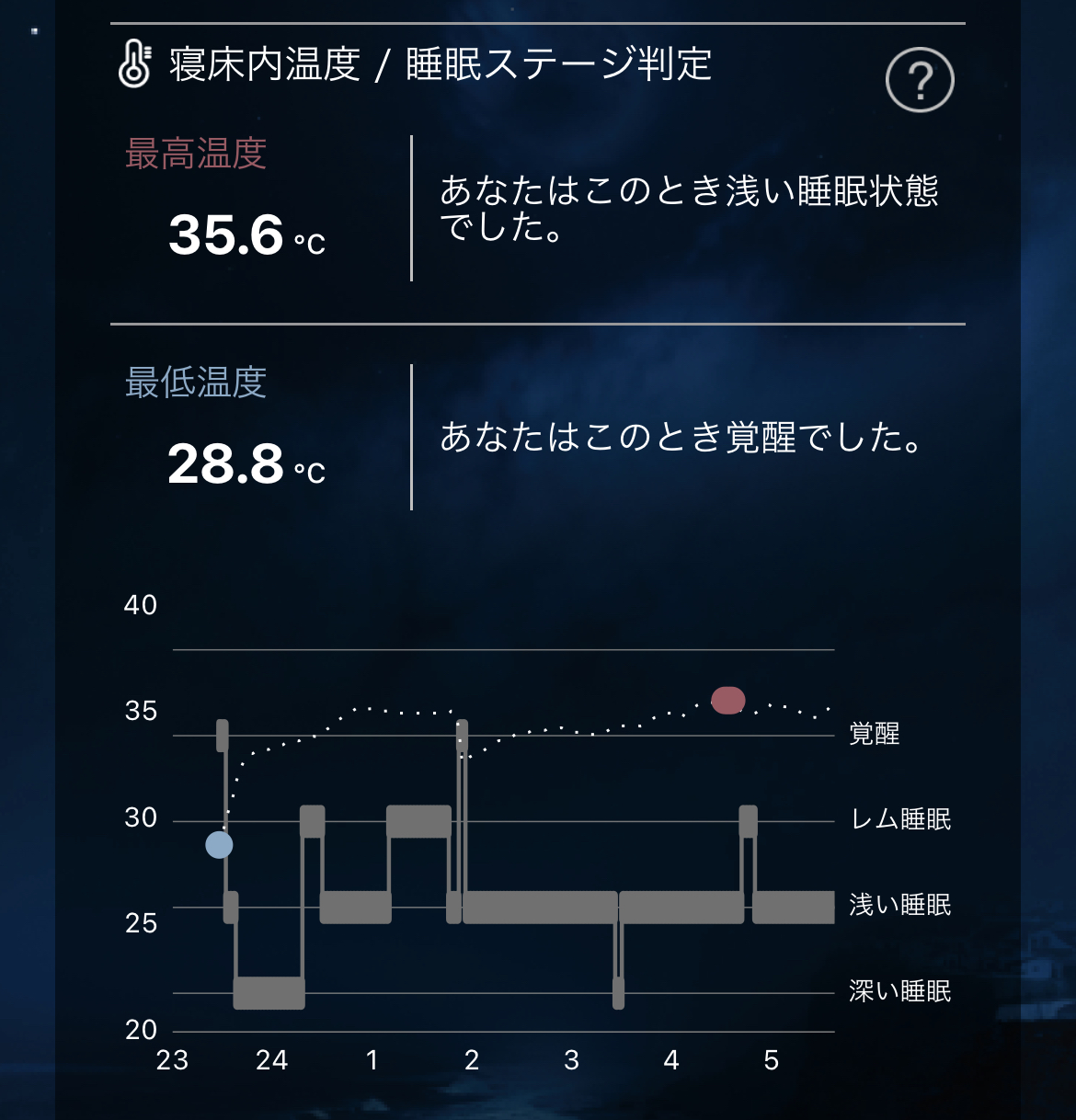Select the red maximum temperature marker
Viewport: 1076px width, 1120px height.
[x=727, y=700]
